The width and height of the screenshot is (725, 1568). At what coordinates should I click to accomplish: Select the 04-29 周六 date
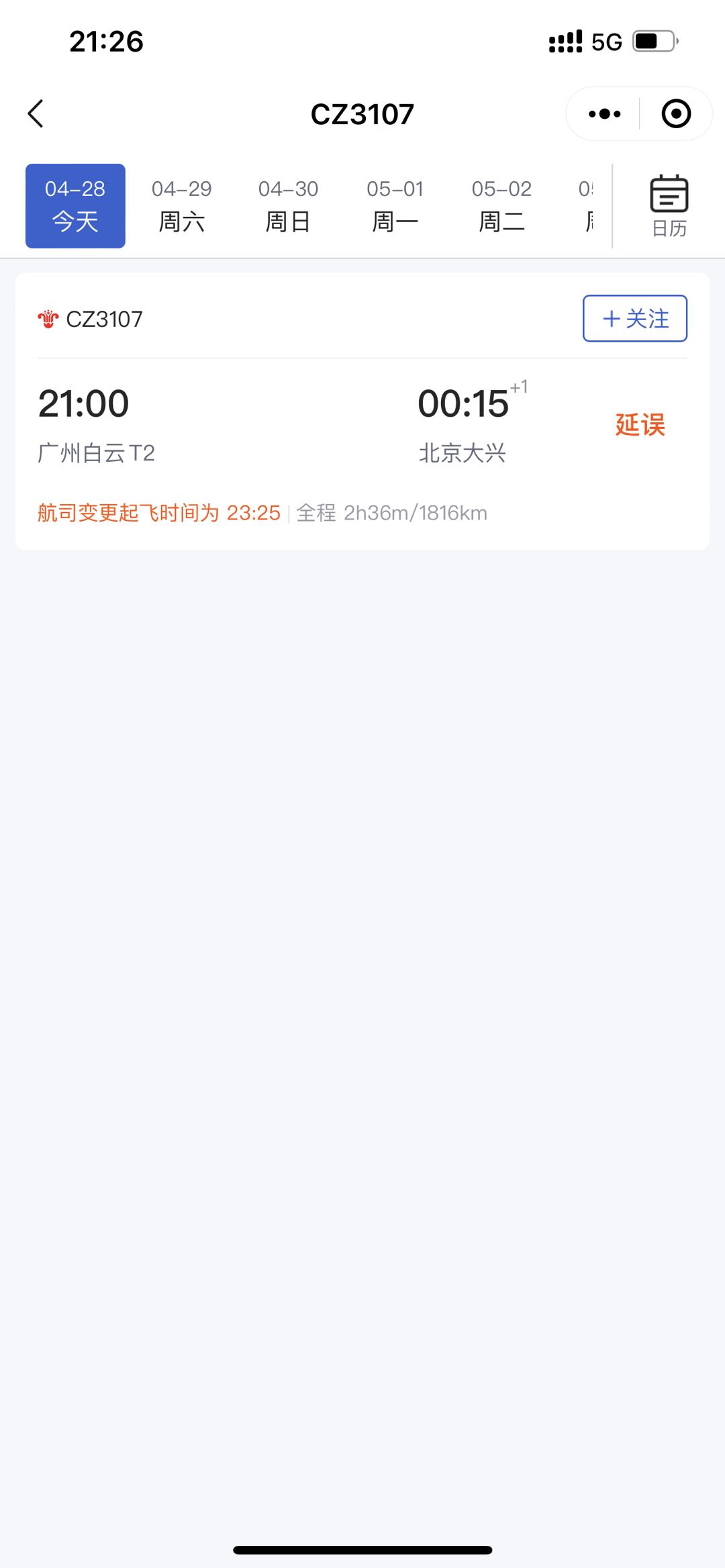pos(180,205)
